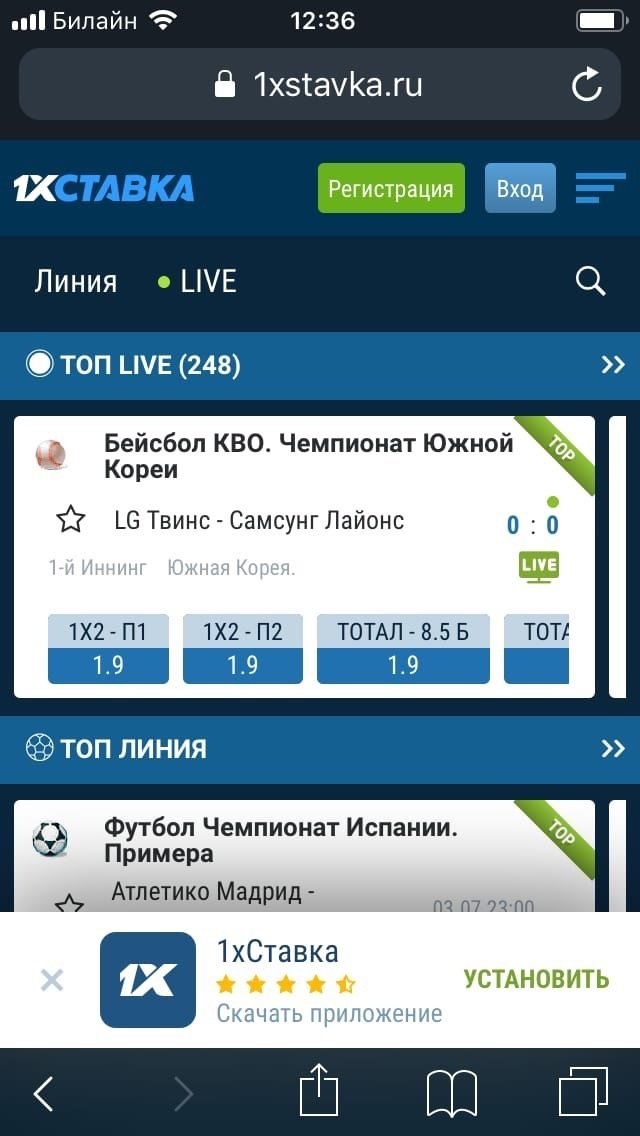This screenshot has height=1136, width=640.
Task: Favorite the LG Твинс - Самсунг Лайонс match
Action: coord(70,520)
